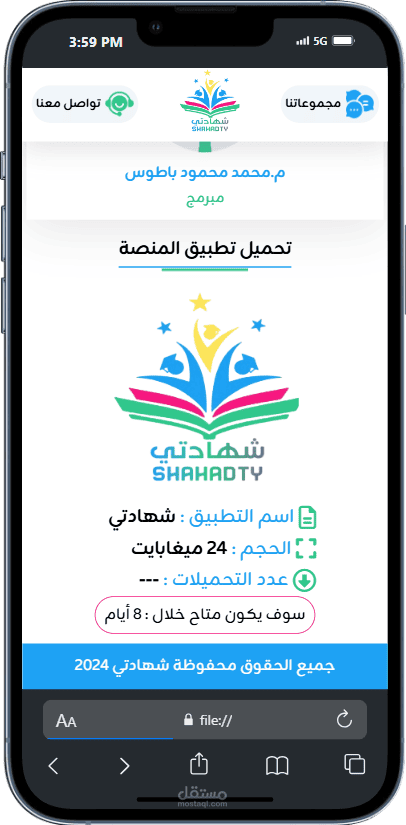Tap the سوف يكون متاح خلال 8 أيام pill
This screenshot has height=825, width=406.
coord(205,615)
